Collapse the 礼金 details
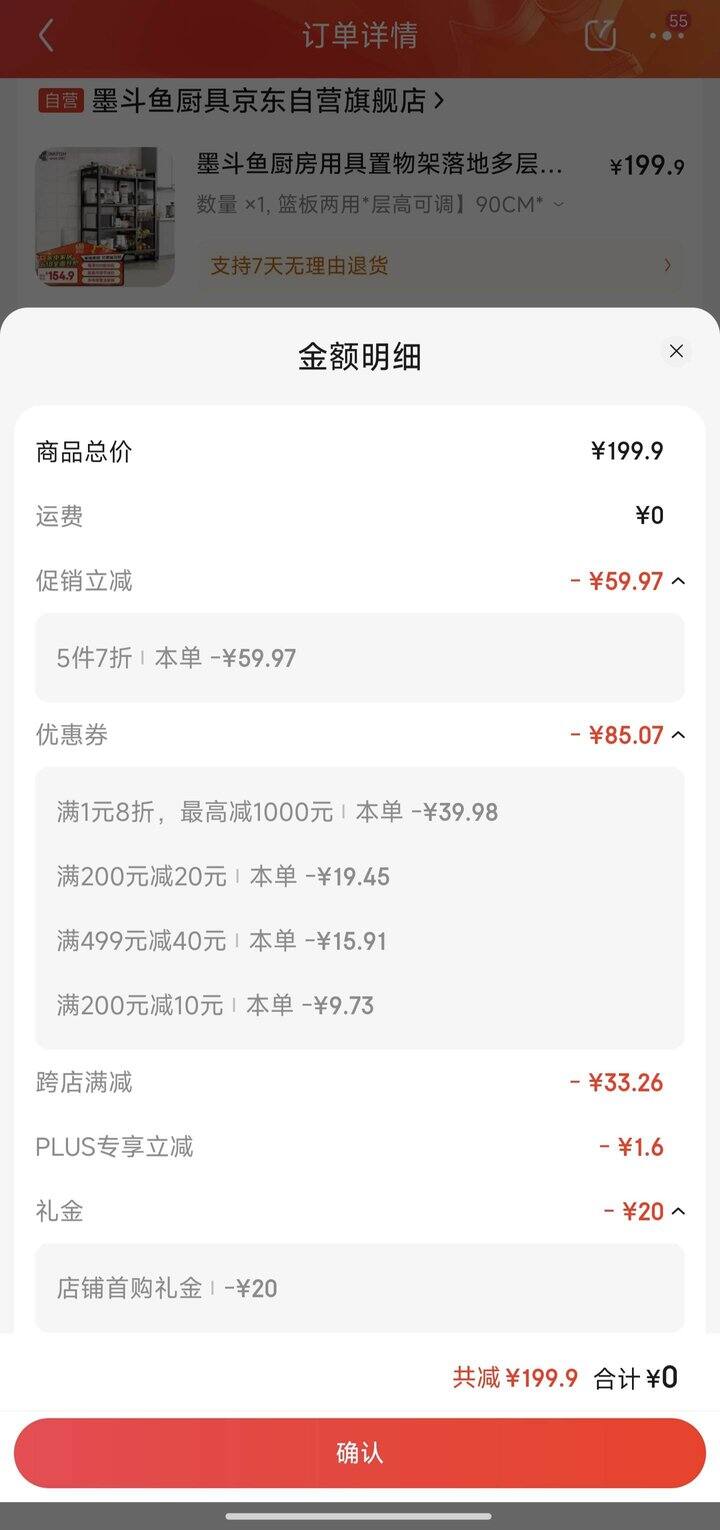The image size is (720, 1530). 678,1211
